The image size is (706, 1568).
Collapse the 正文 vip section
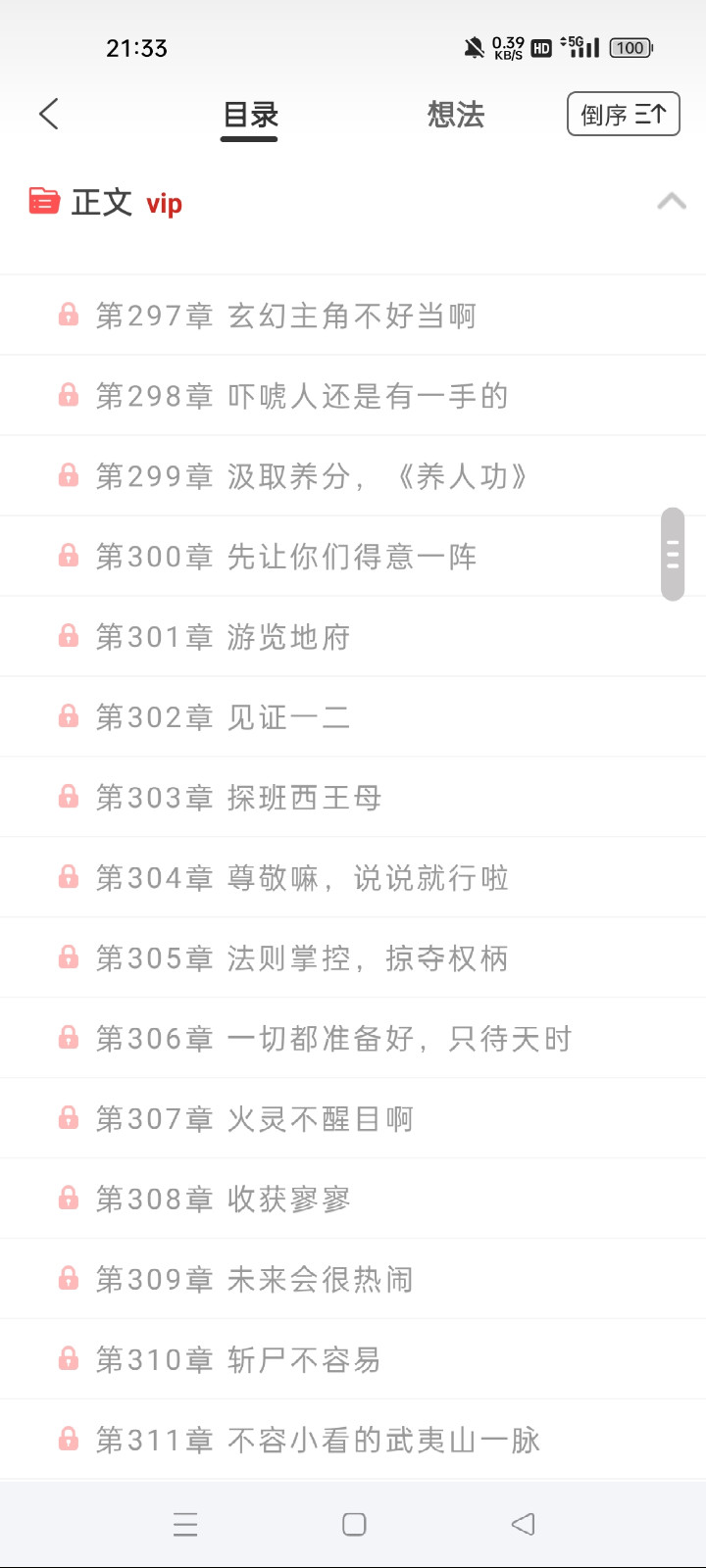tap(671, 202)
